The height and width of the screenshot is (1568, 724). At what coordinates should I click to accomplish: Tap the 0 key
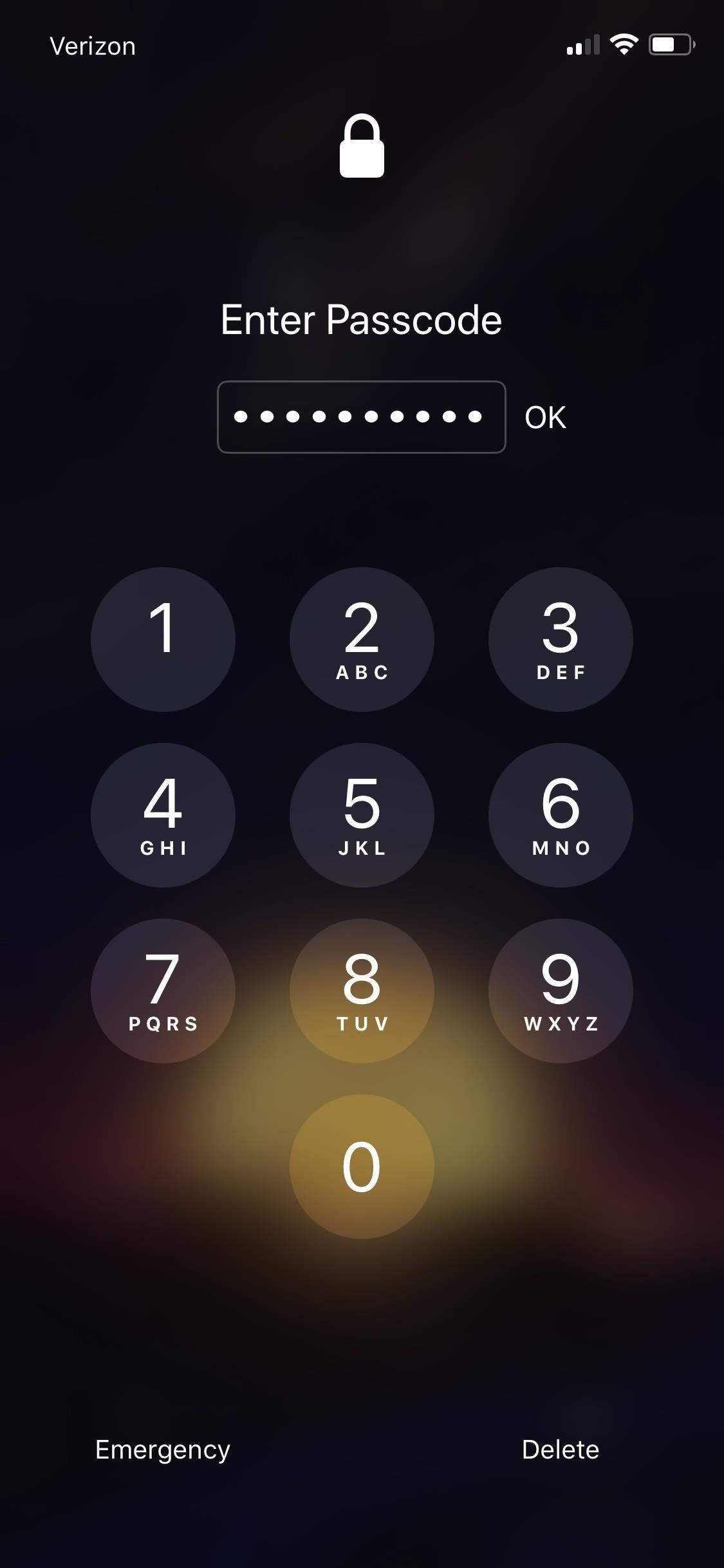362,1166
